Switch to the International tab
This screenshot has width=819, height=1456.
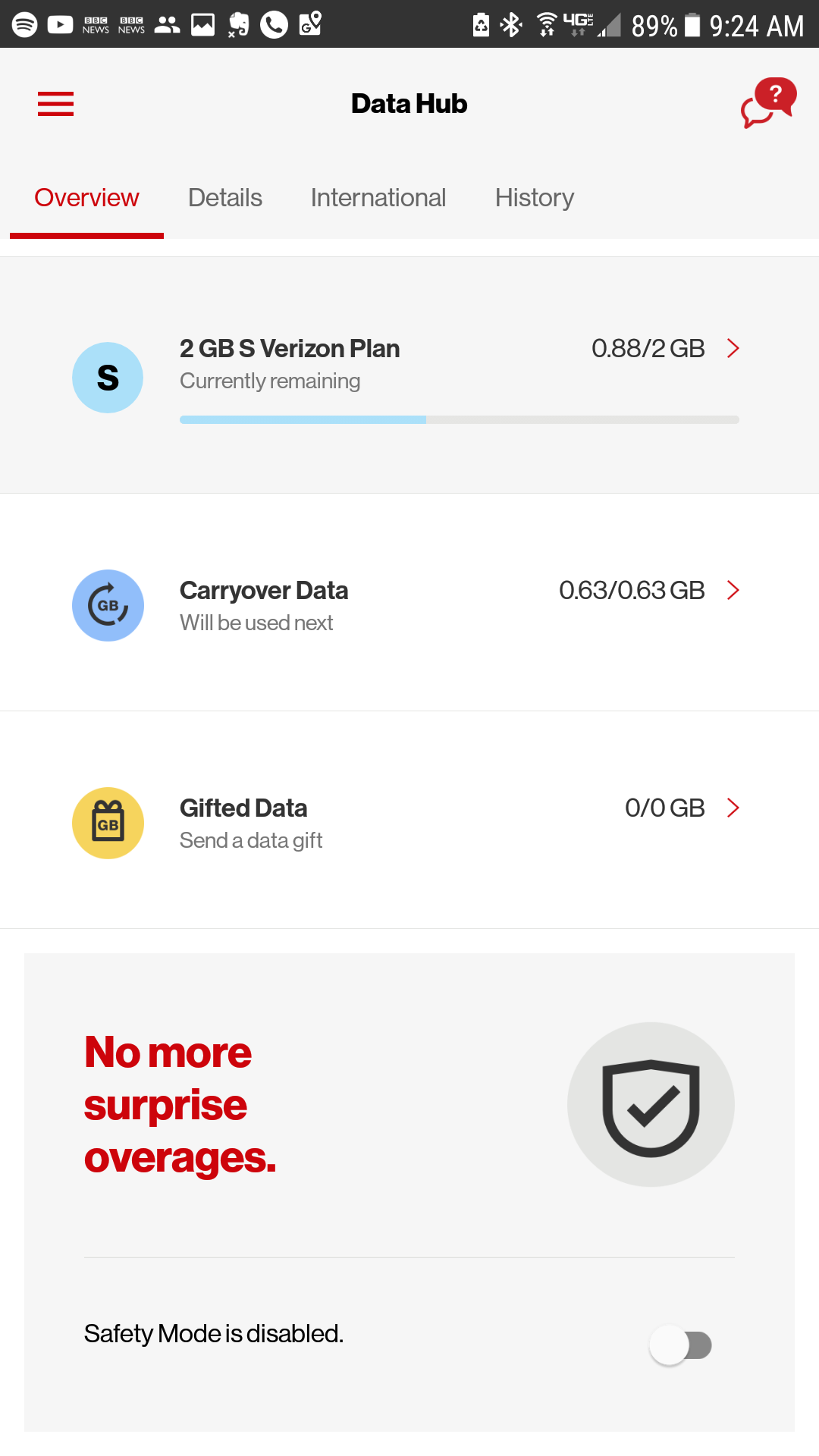coord(378,198)
